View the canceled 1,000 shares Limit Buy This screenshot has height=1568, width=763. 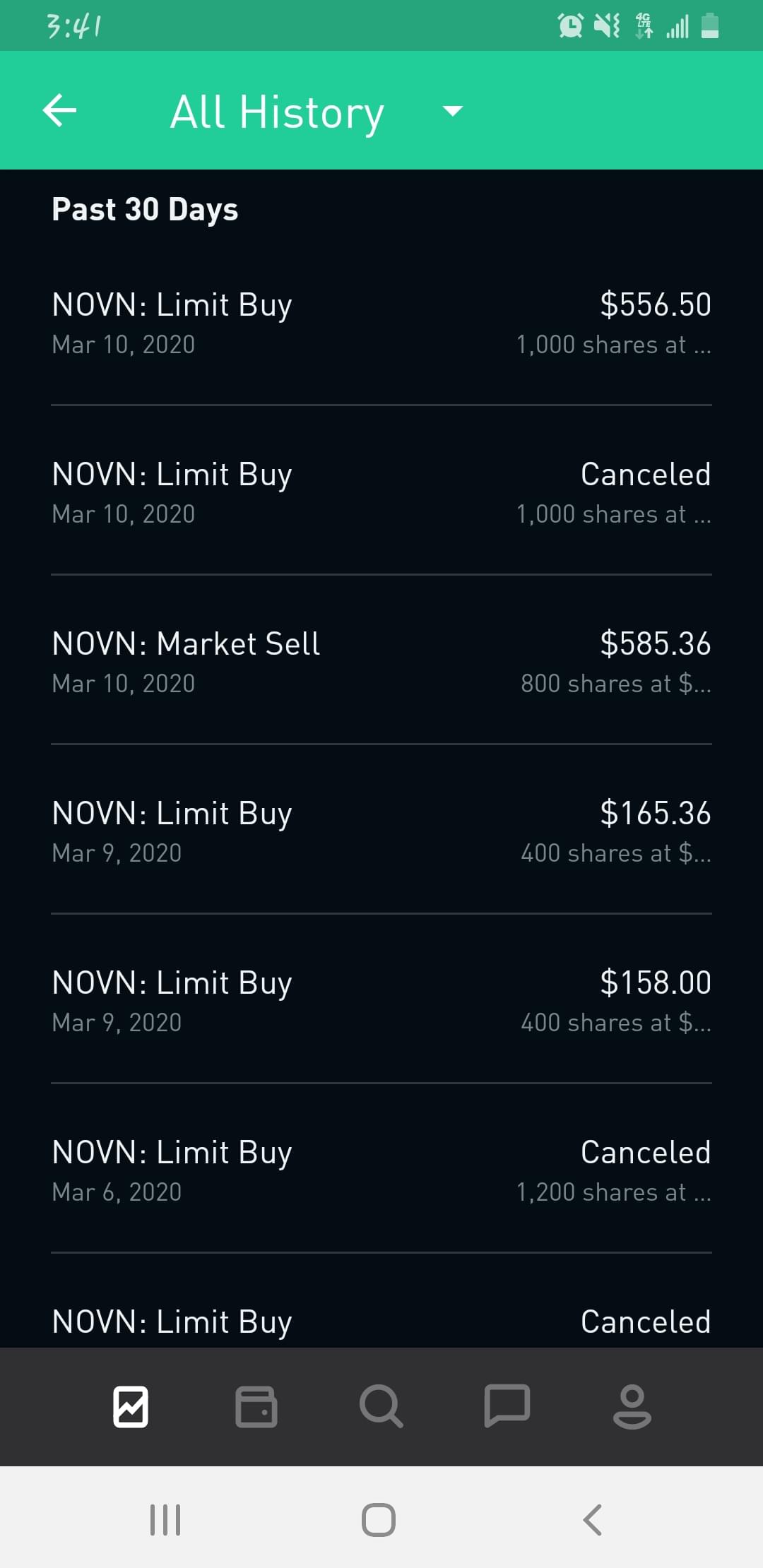(381, 492)
